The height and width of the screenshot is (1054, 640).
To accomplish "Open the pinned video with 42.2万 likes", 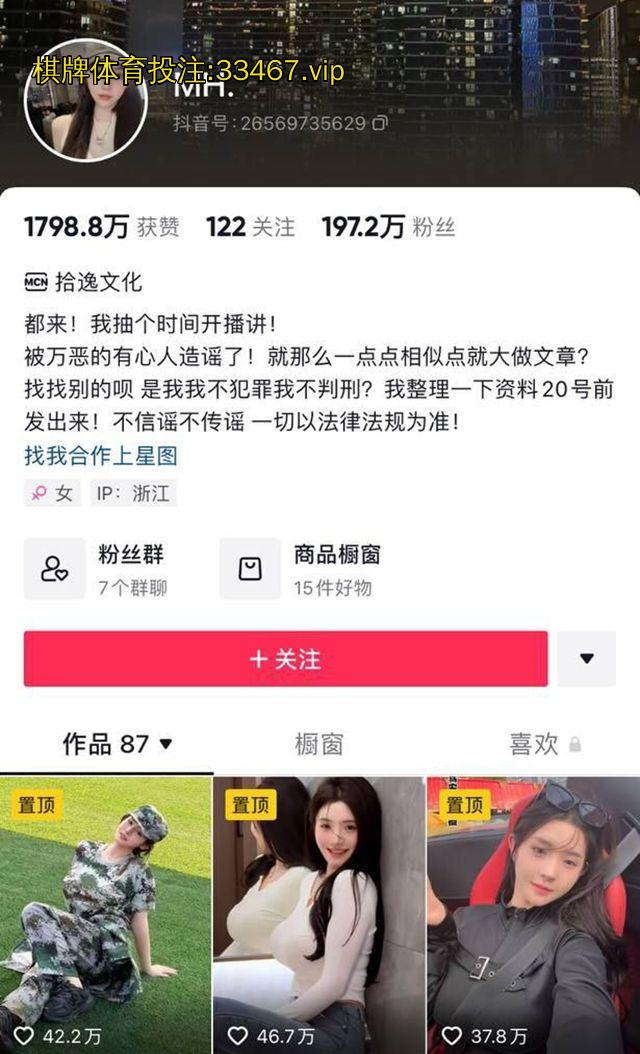I will click(106, 910).
